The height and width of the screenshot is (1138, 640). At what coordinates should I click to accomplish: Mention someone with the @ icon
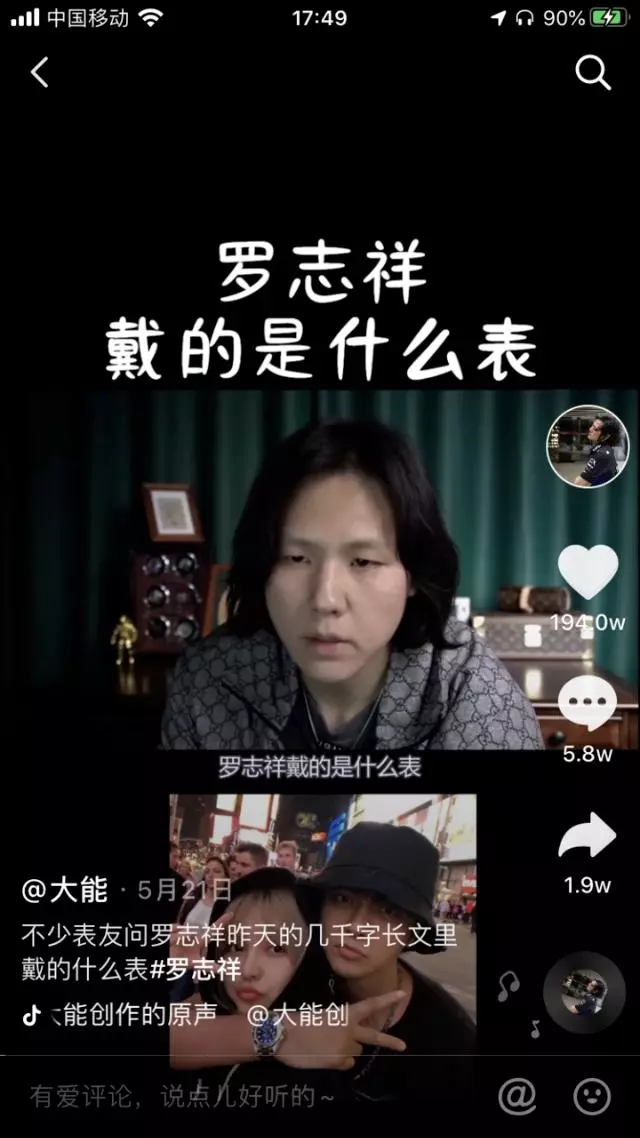click(x=517, y=1096)
